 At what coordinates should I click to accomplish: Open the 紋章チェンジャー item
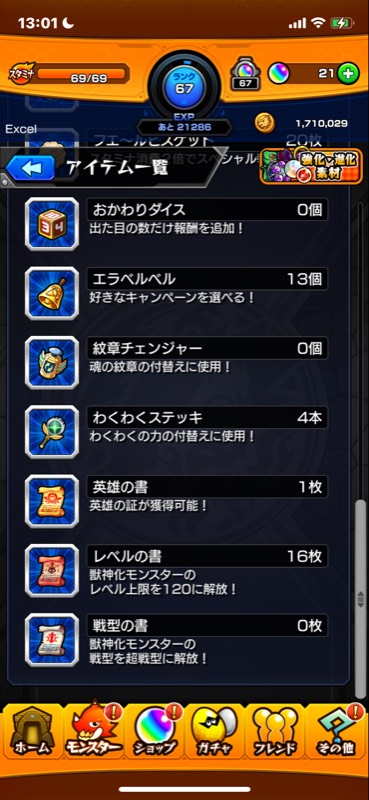pos(177,362)
